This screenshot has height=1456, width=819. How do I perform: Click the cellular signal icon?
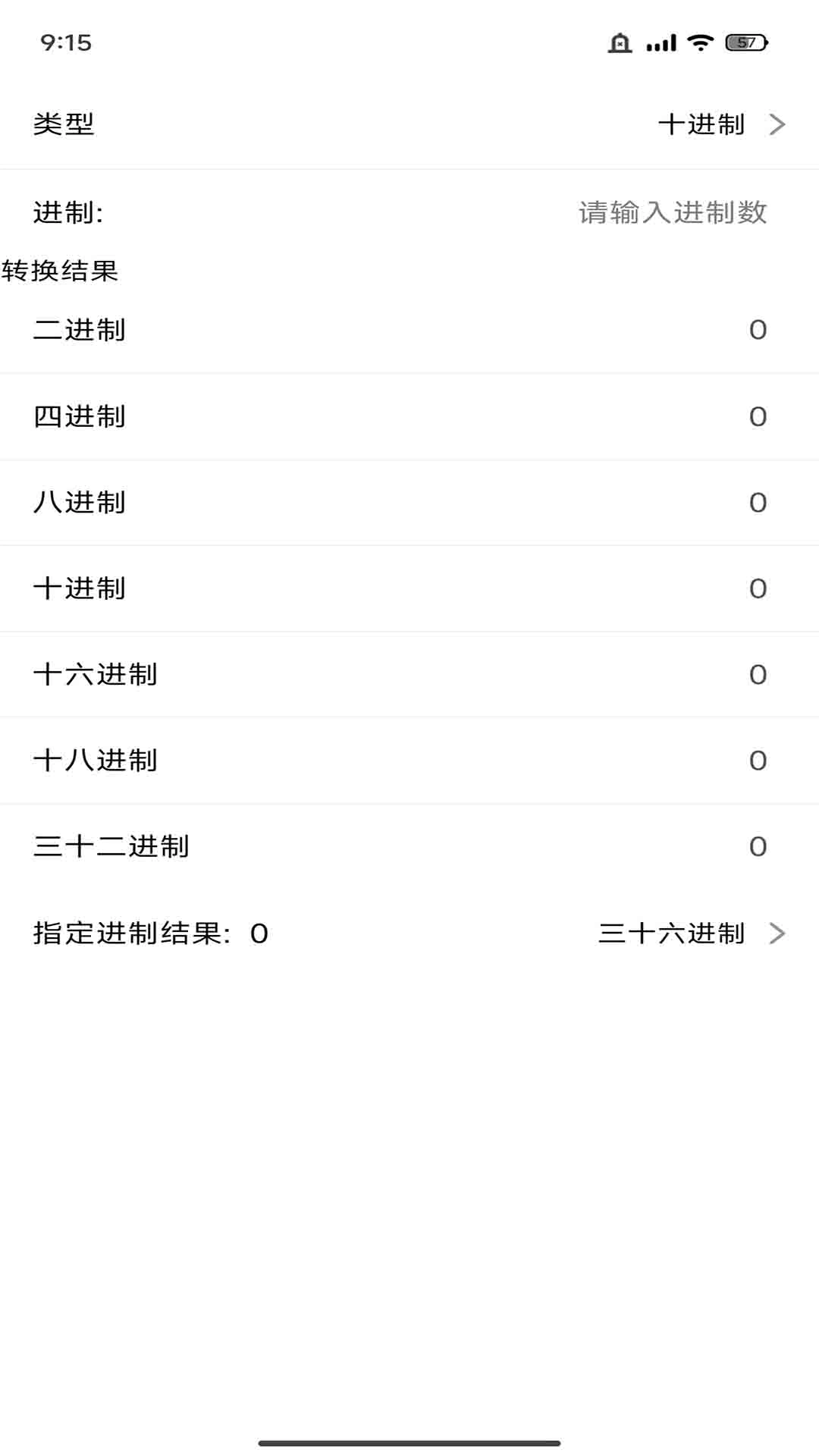[x=659, y=44]
